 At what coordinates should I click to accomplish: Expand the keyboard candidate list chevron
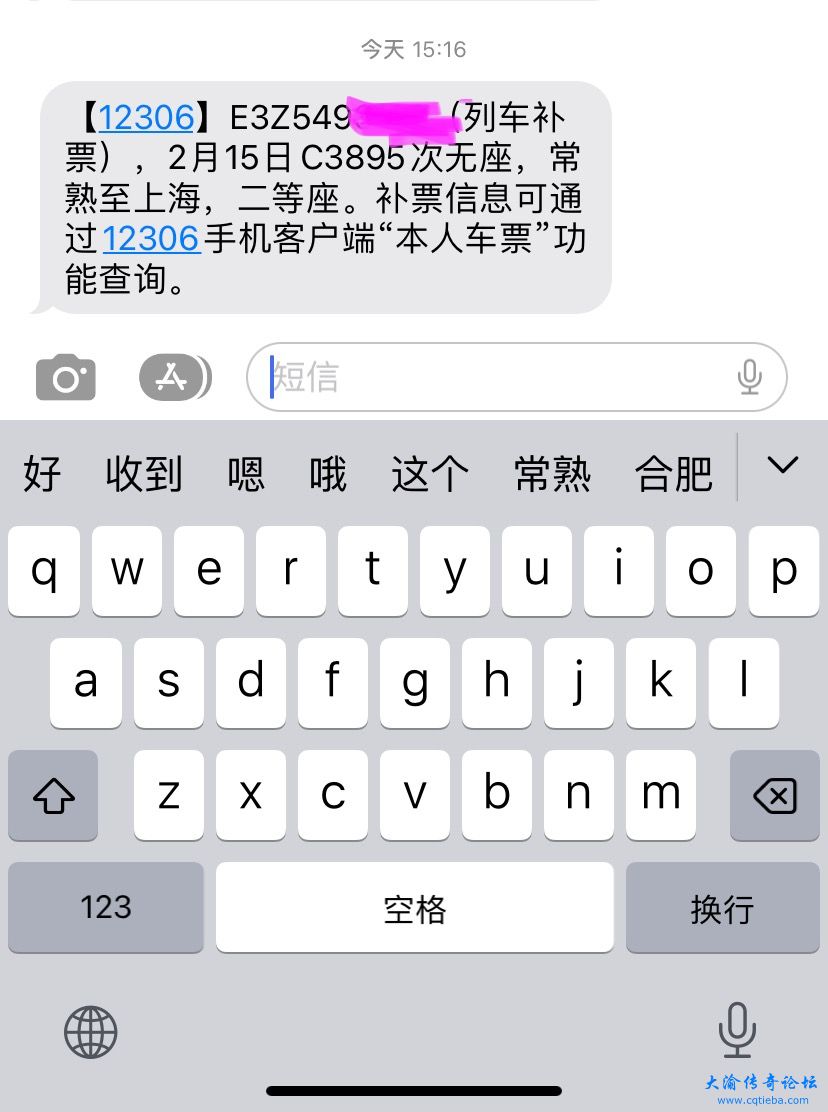click(782, 465)
